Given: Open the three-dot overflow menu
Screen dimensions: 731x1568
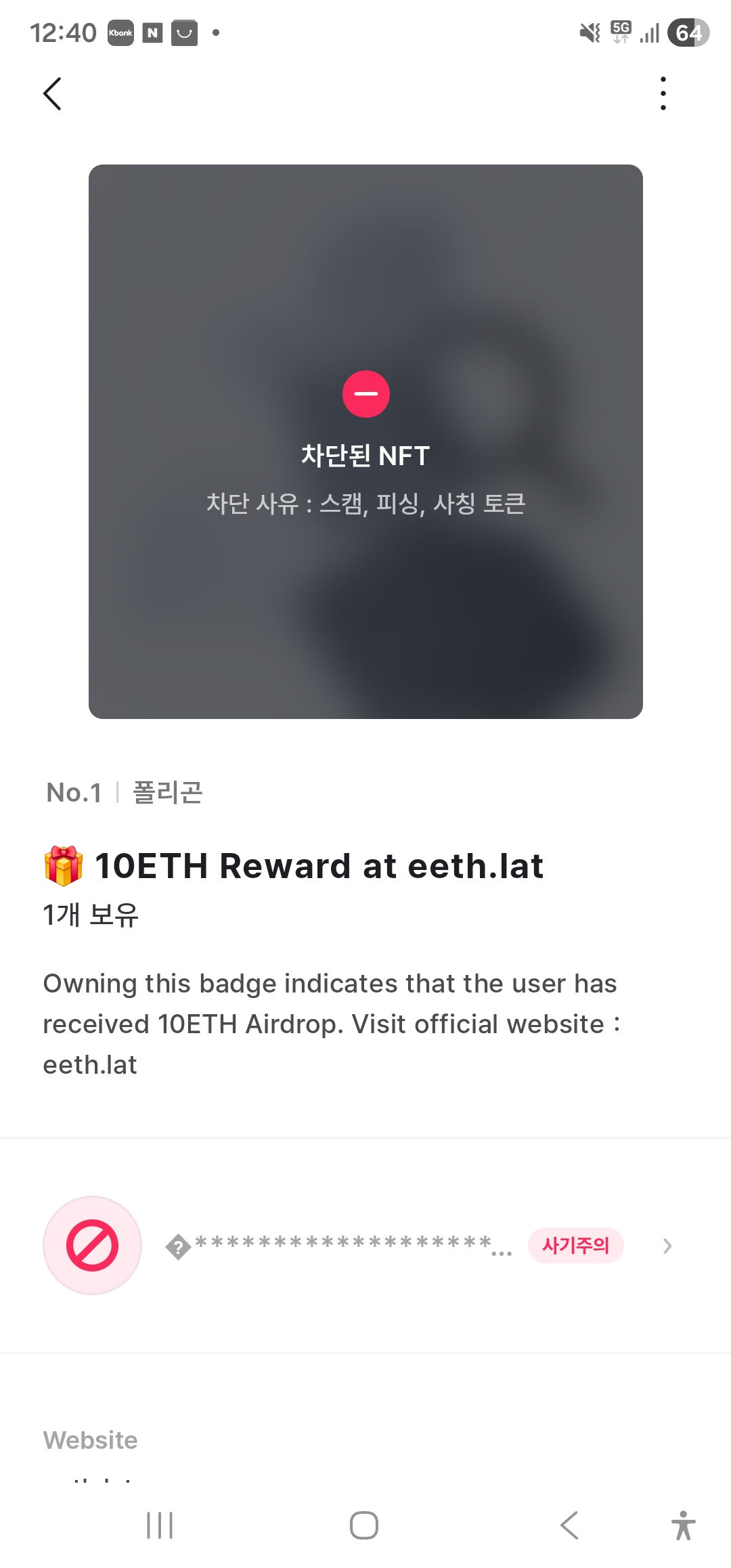Looking at the screenshot, I should pos(663,93).
